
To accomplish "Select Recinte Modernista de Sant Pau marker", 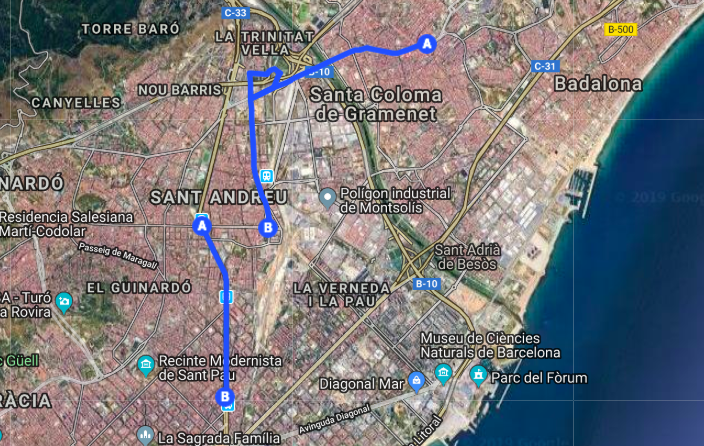I will pyautogui.click(x=146, y=363).
